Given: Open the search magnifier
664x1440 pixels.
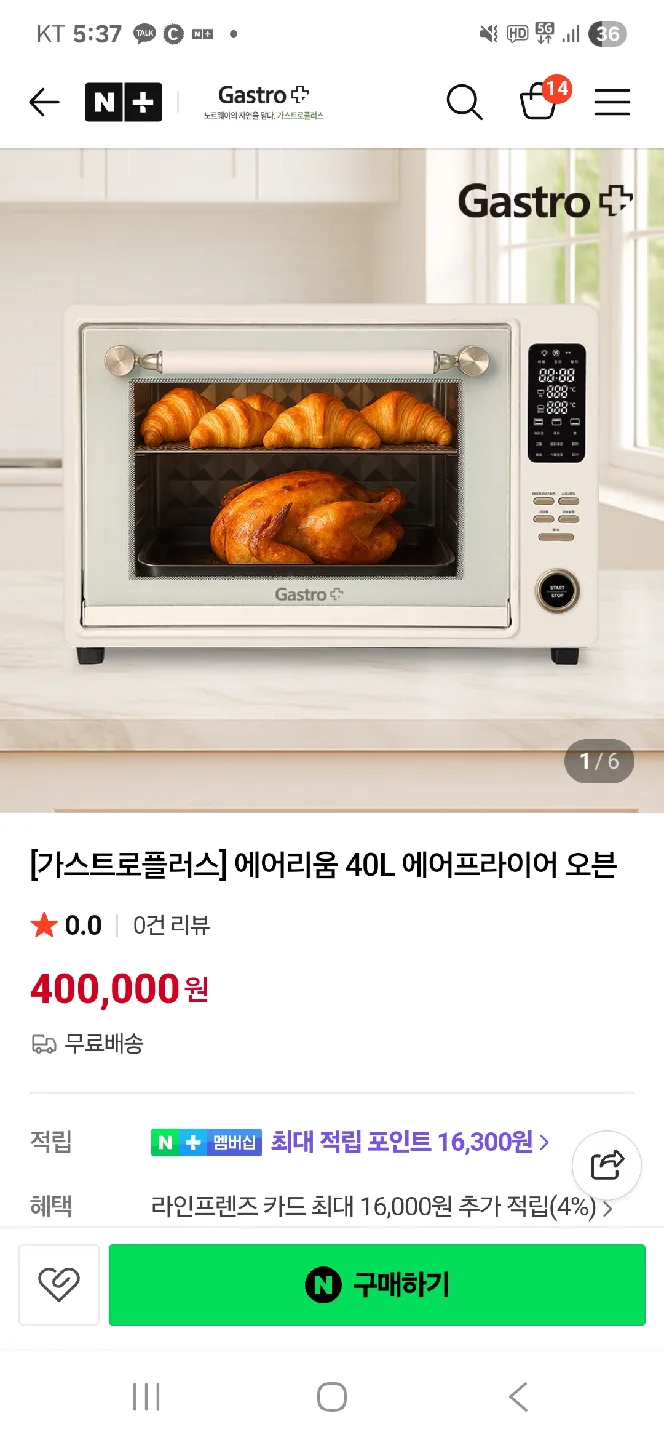Looking at the screenshot, I should pyautogui.click(x=464, y=102).
